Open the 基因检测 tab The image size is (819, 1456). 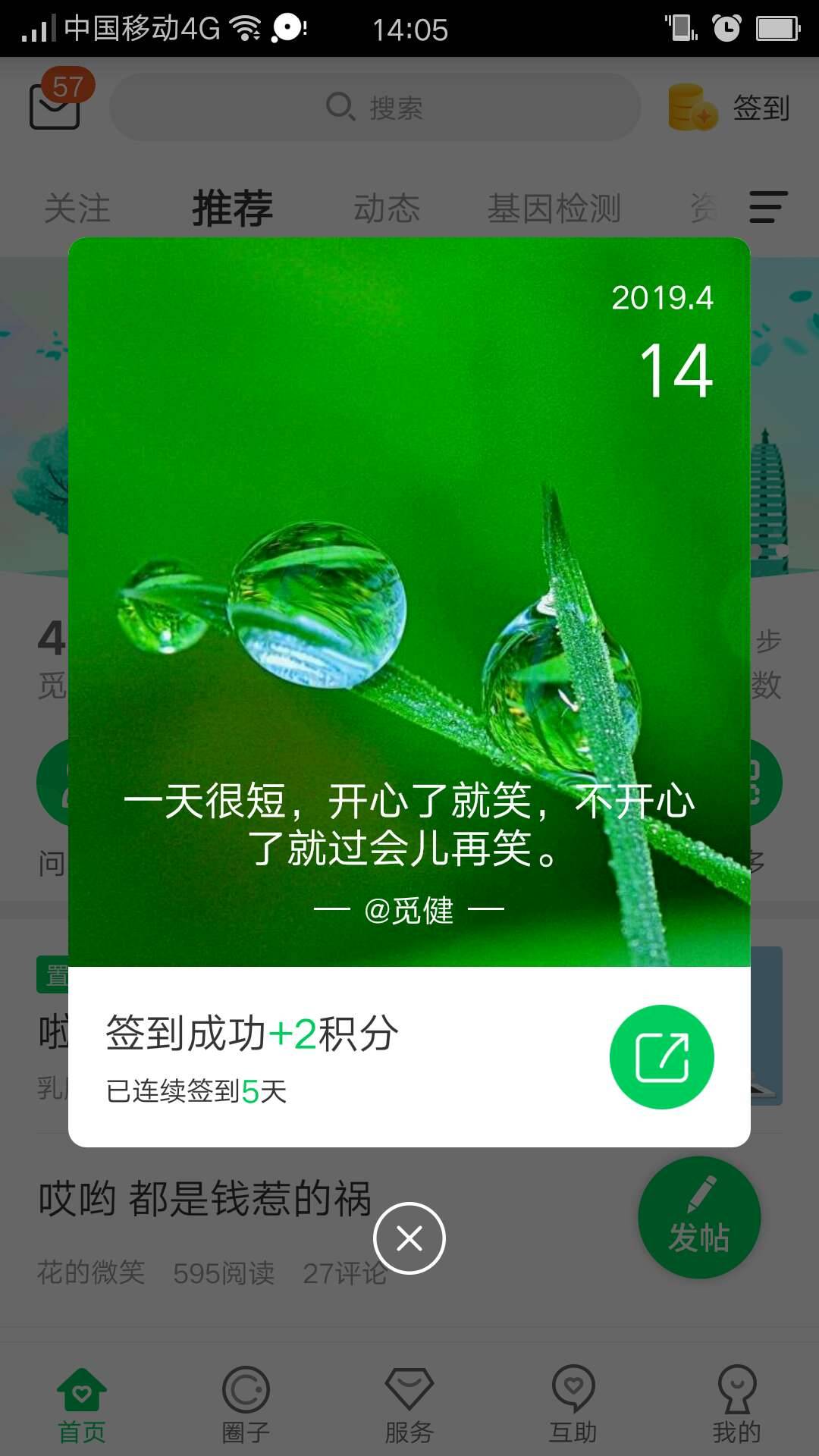point(555,206)
